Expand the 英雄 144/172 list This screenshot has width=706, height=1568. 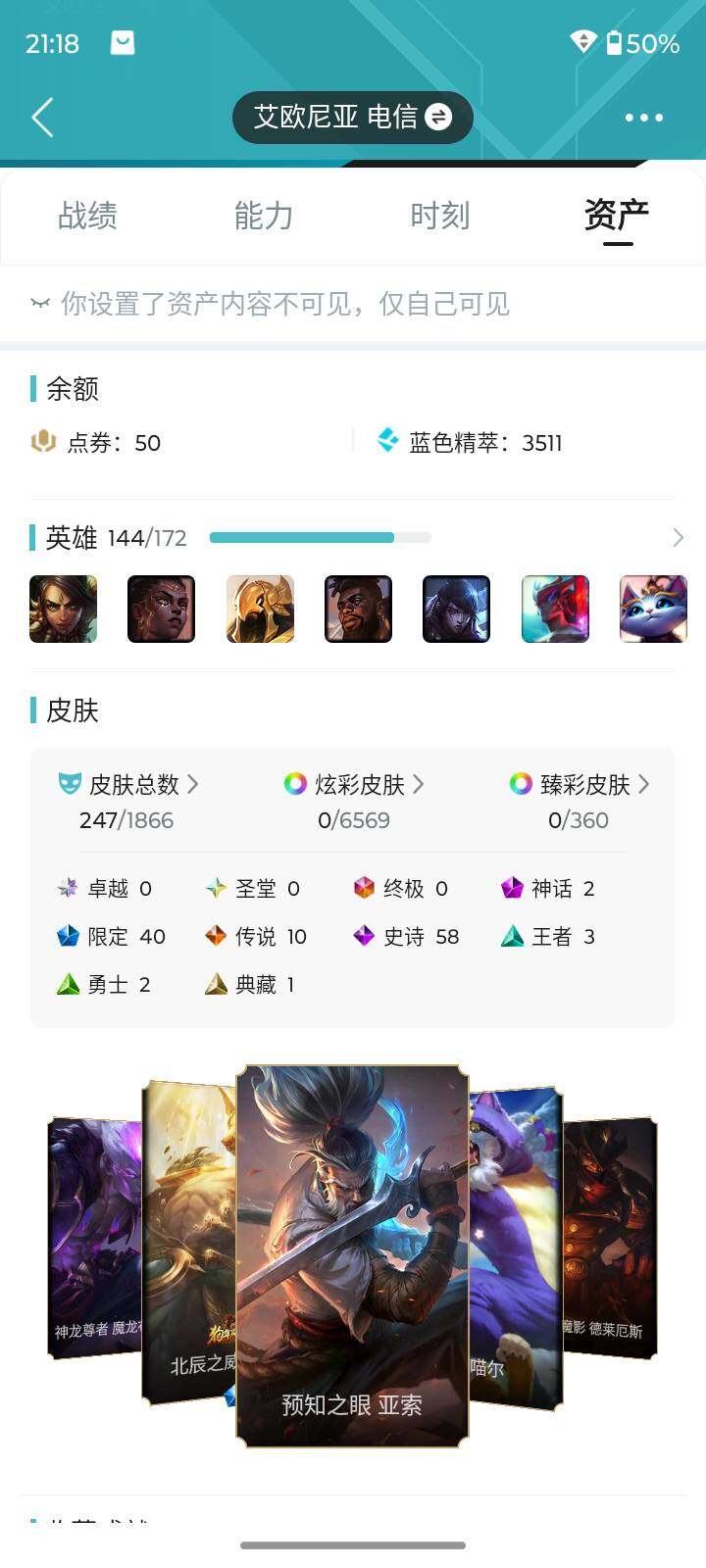[677, 538]
